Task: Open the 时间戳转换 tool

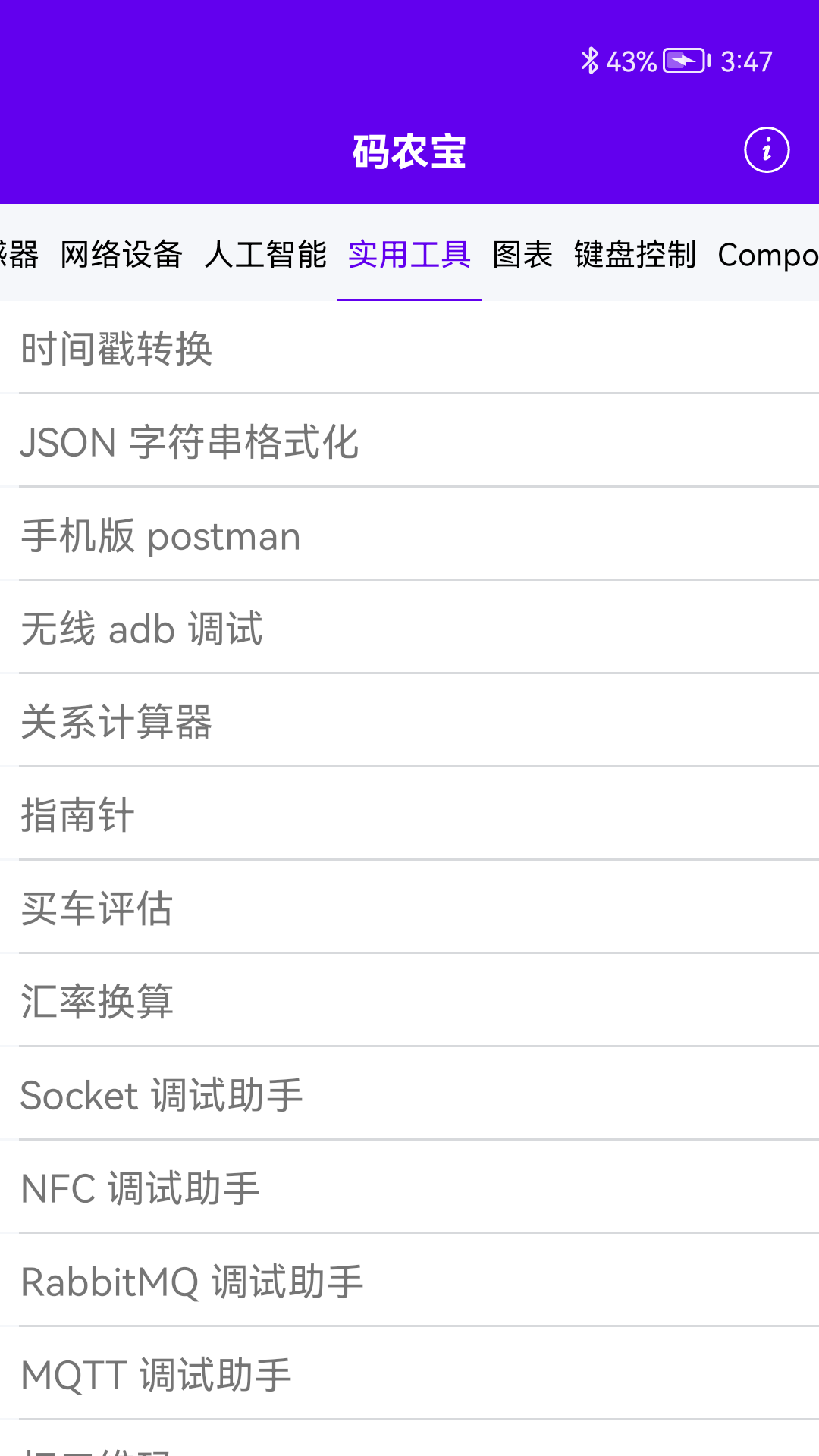Action: (x=409, y=348)
